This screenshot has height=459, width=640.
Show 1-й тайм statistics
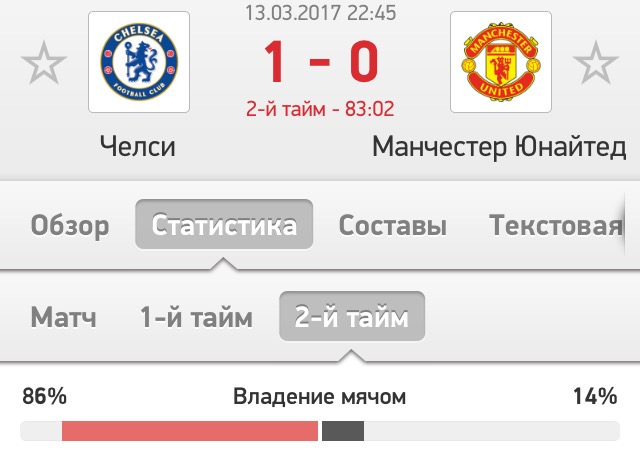coord(196,317)
